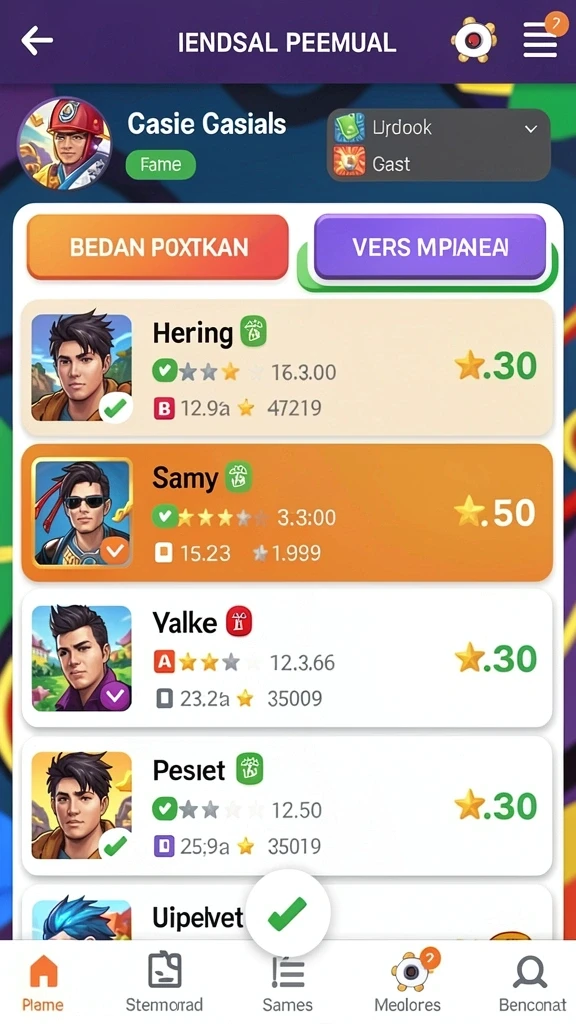This screenshot has width=576, height=1024.
Task: Open the Meolores tab
Action: (408, 982)
